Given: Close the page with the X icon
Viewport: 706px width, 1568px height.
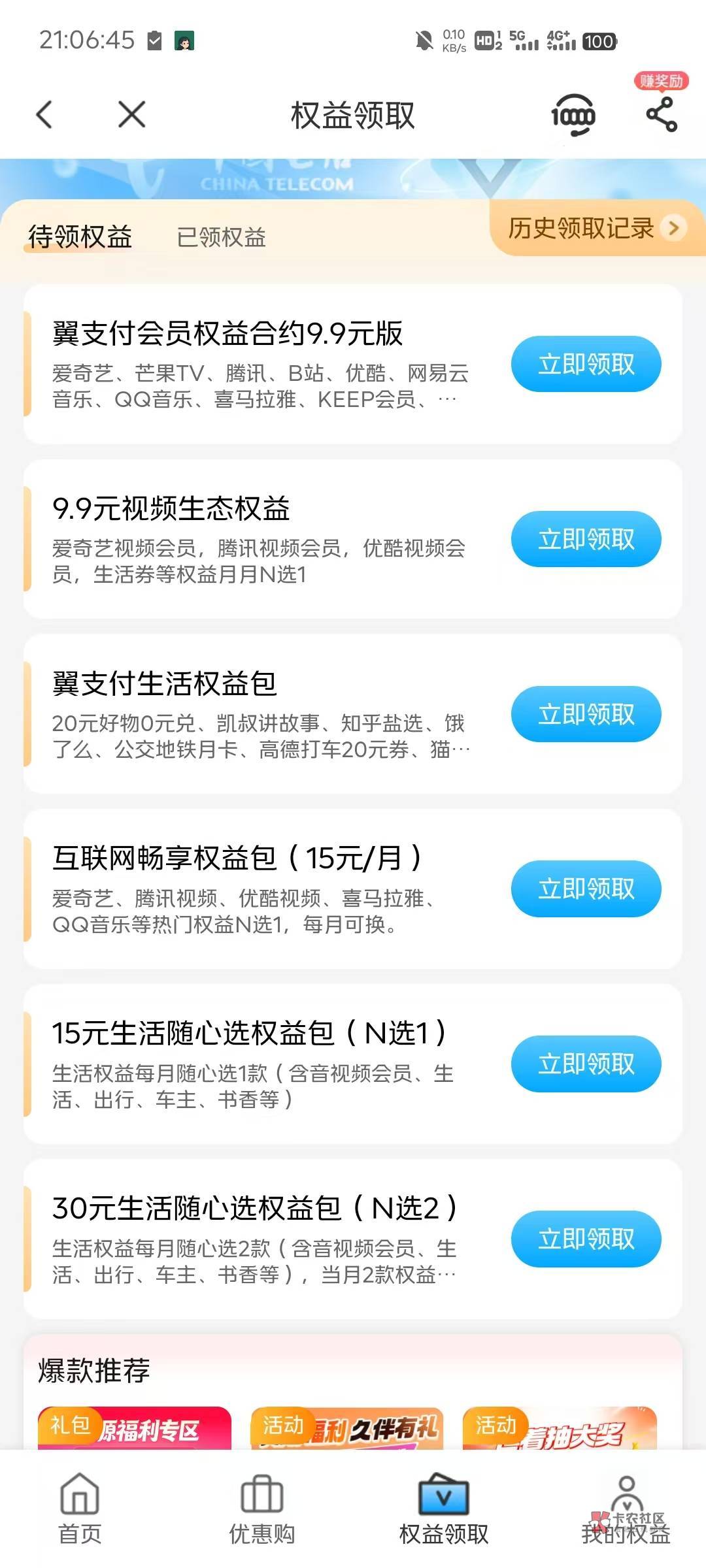Looking at the screenshot, I should coord(131,115).
